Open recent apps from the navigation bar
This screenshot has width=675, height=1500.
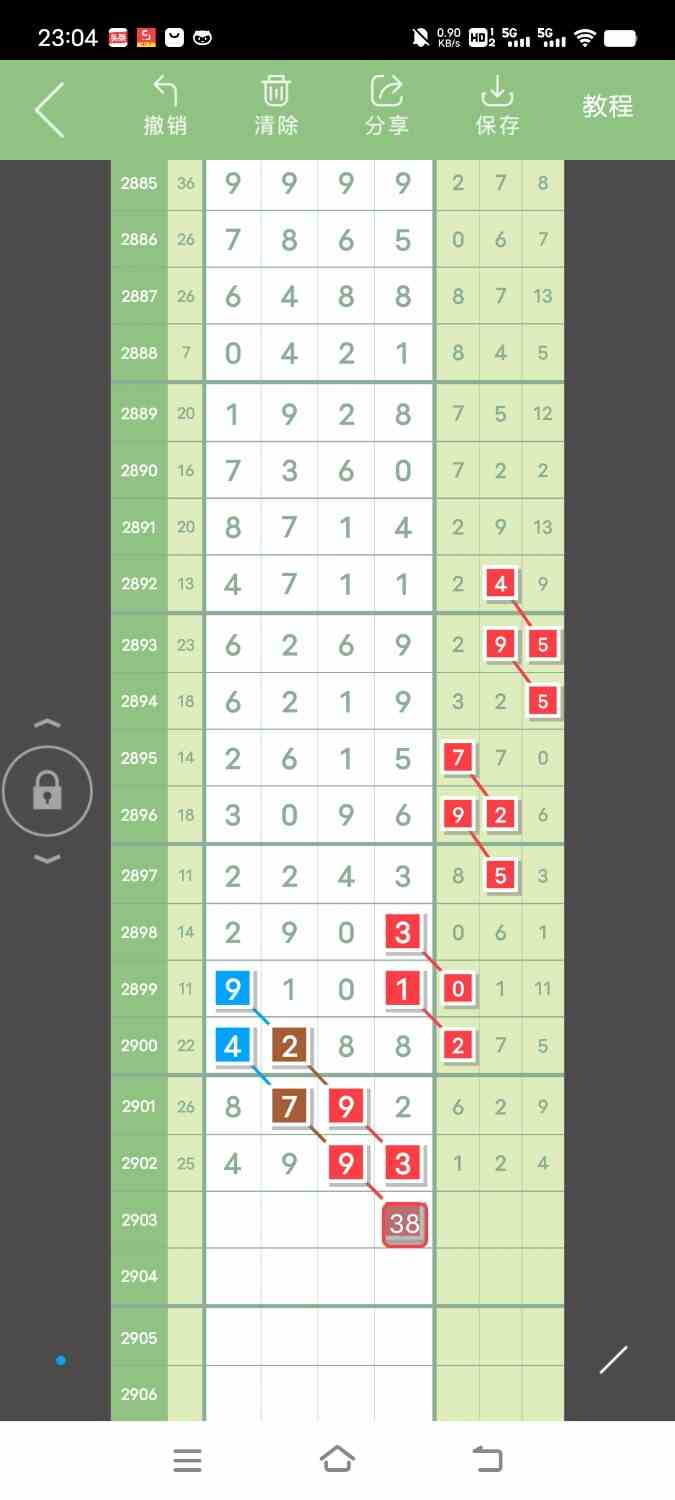187,1460
